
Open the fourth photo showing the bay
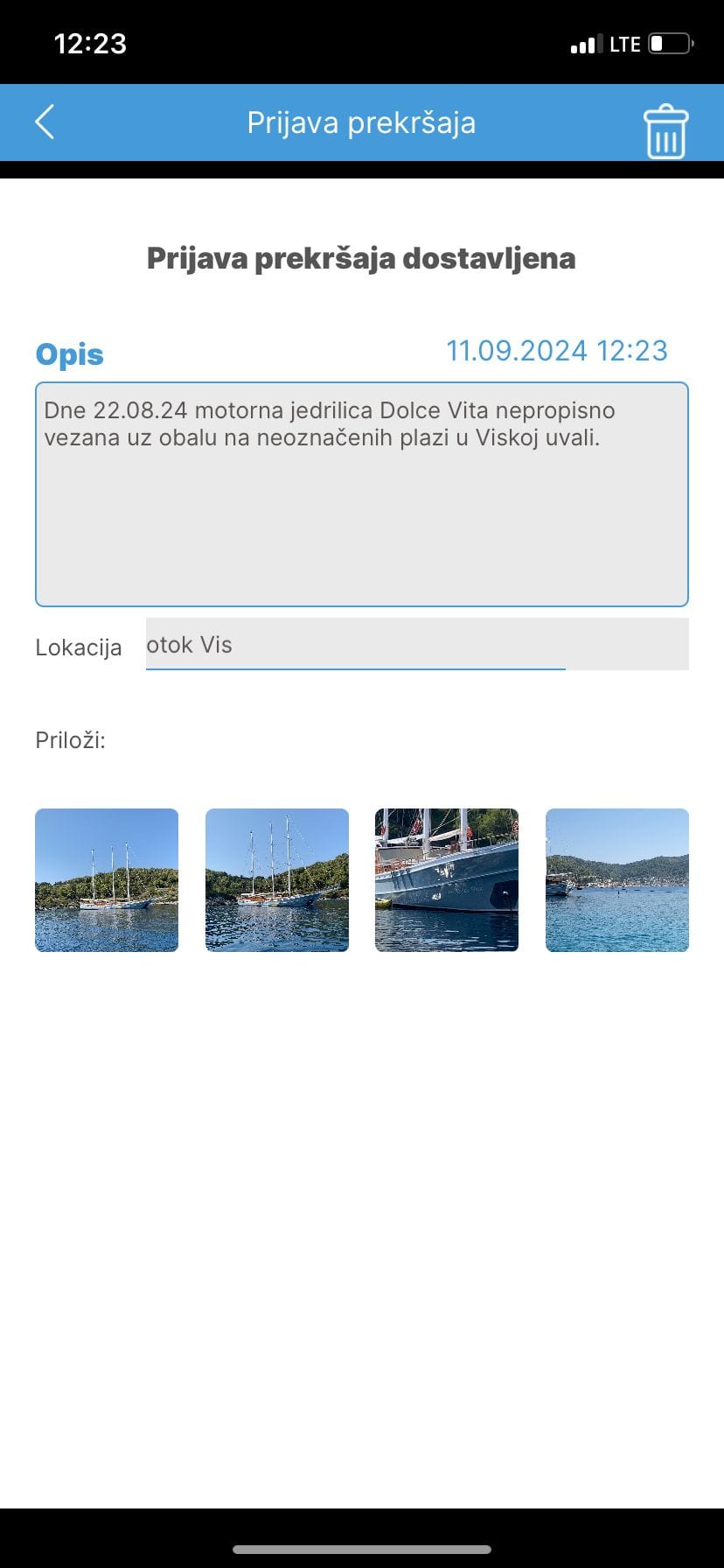point(616,879)
